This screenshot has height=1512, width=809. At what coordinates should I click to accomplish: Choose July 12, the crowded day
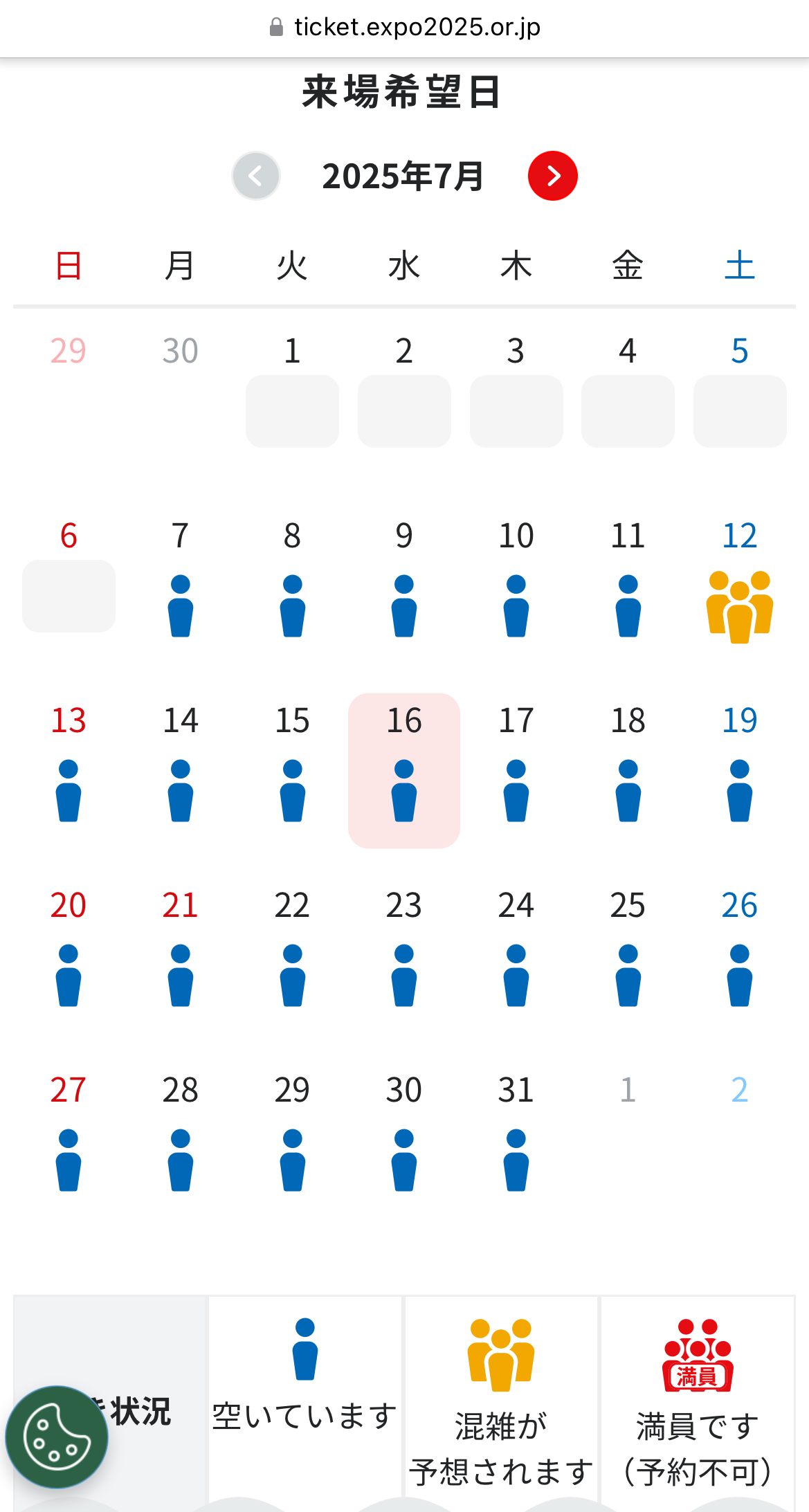coord(740,579)
